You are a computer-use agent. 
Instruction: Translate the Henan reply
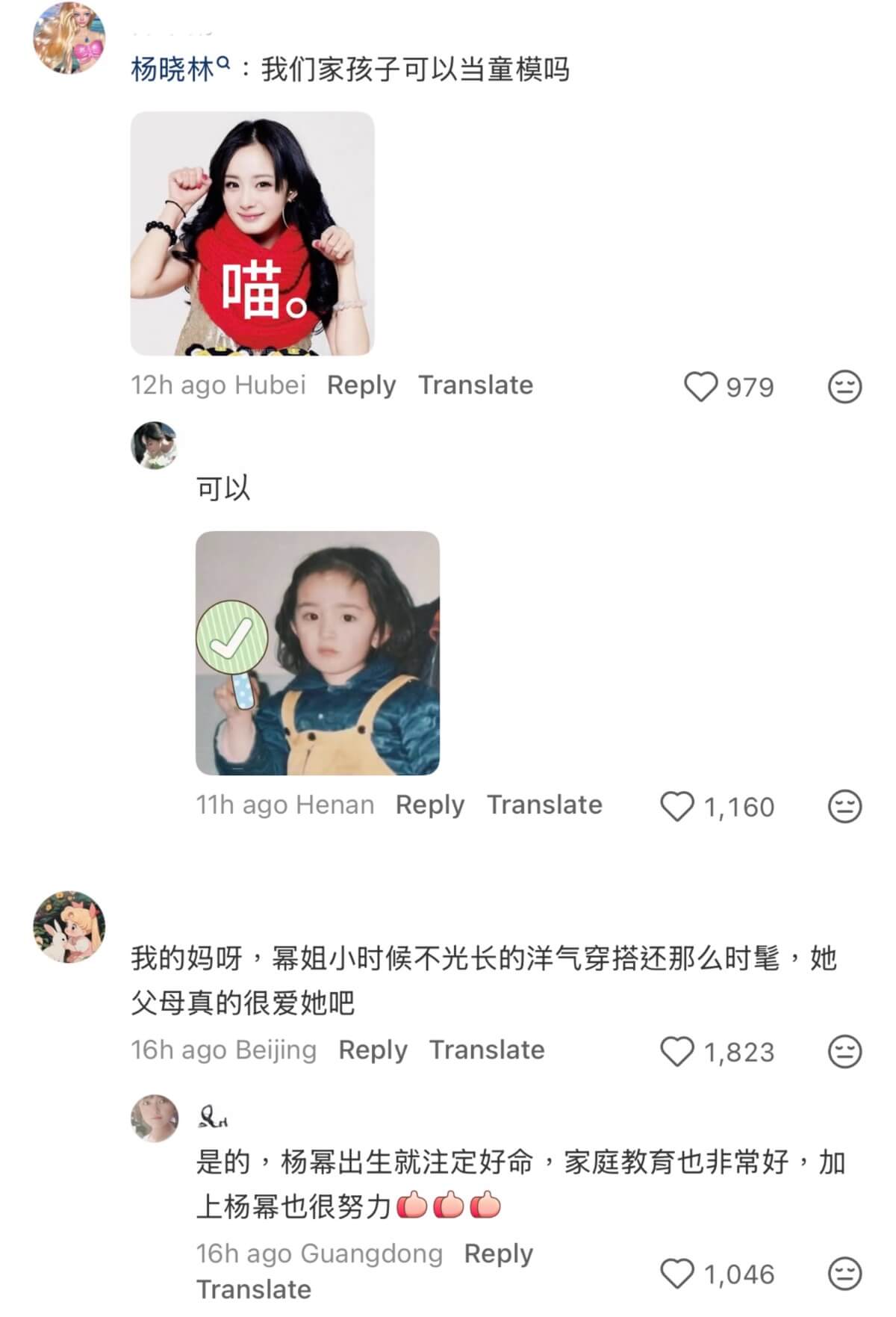(544, 805)
